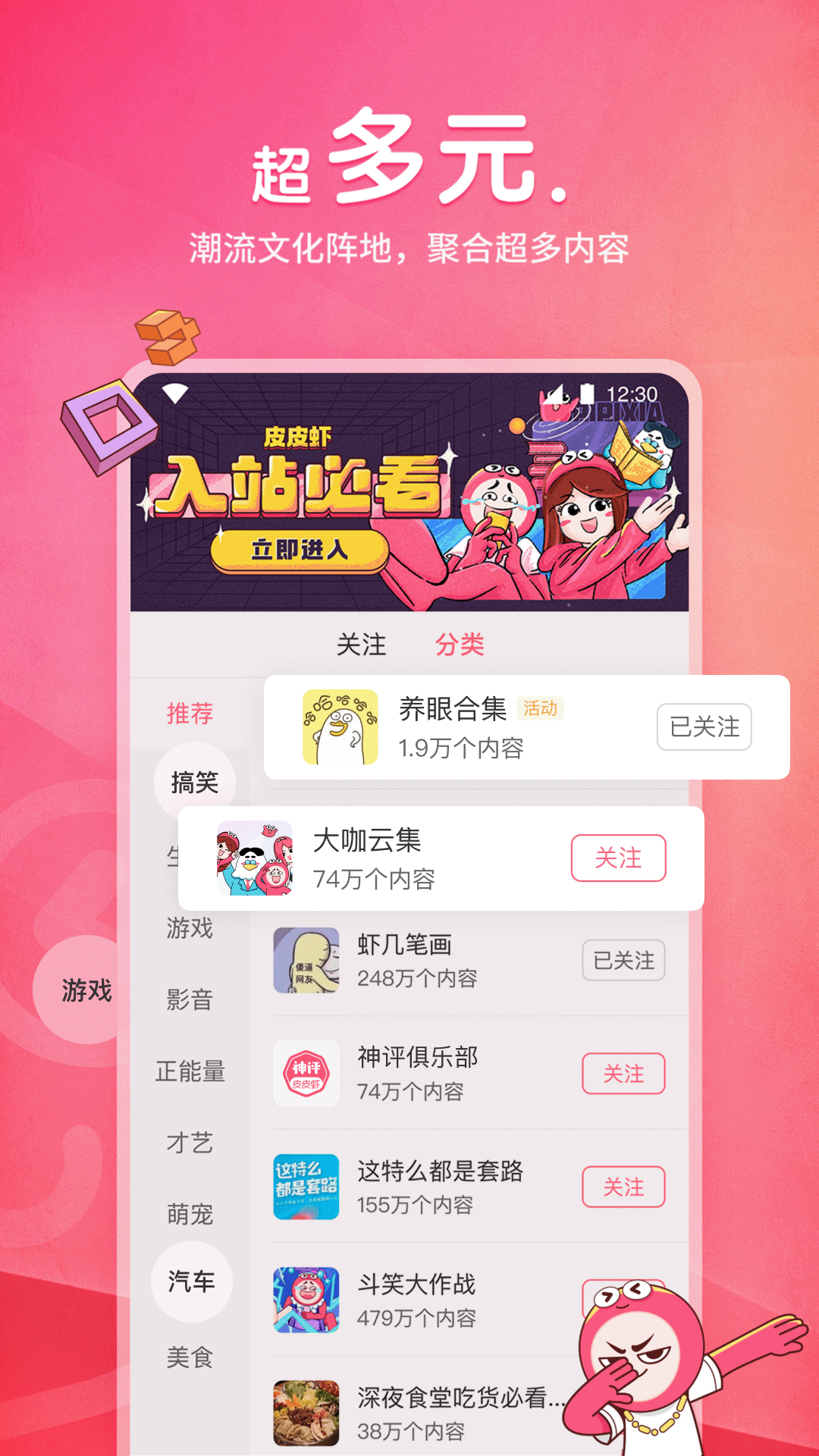Screen dimensions: 819x1456
Task: Tap the floating 游戏 bubble on the left
Action: [x=87, y=989]
